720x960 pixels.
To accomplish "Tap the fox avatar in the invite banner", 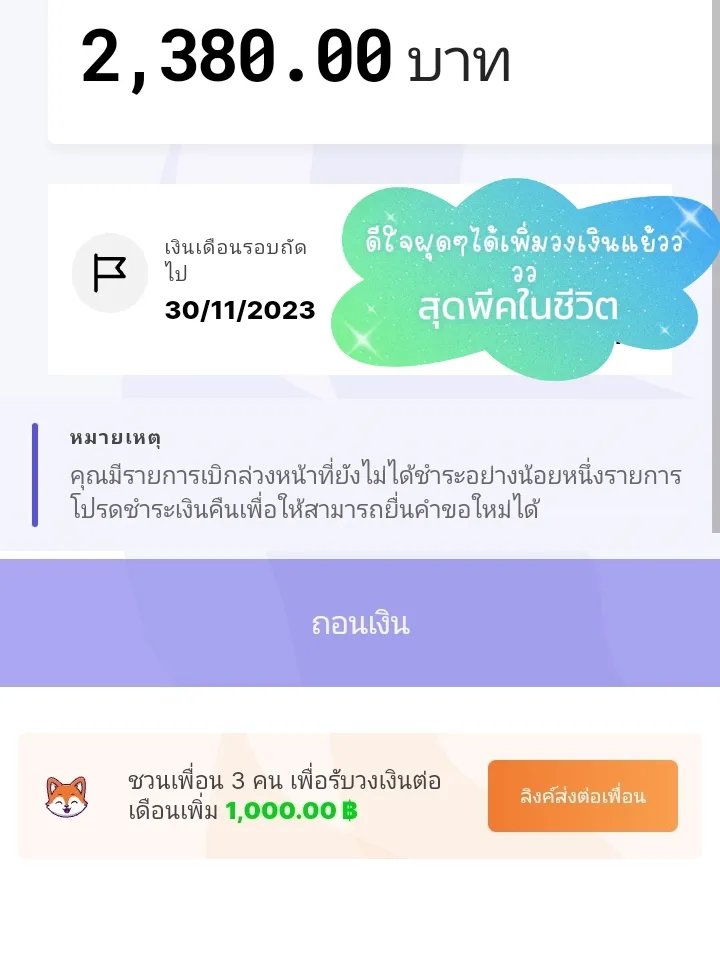I will 66,796.
